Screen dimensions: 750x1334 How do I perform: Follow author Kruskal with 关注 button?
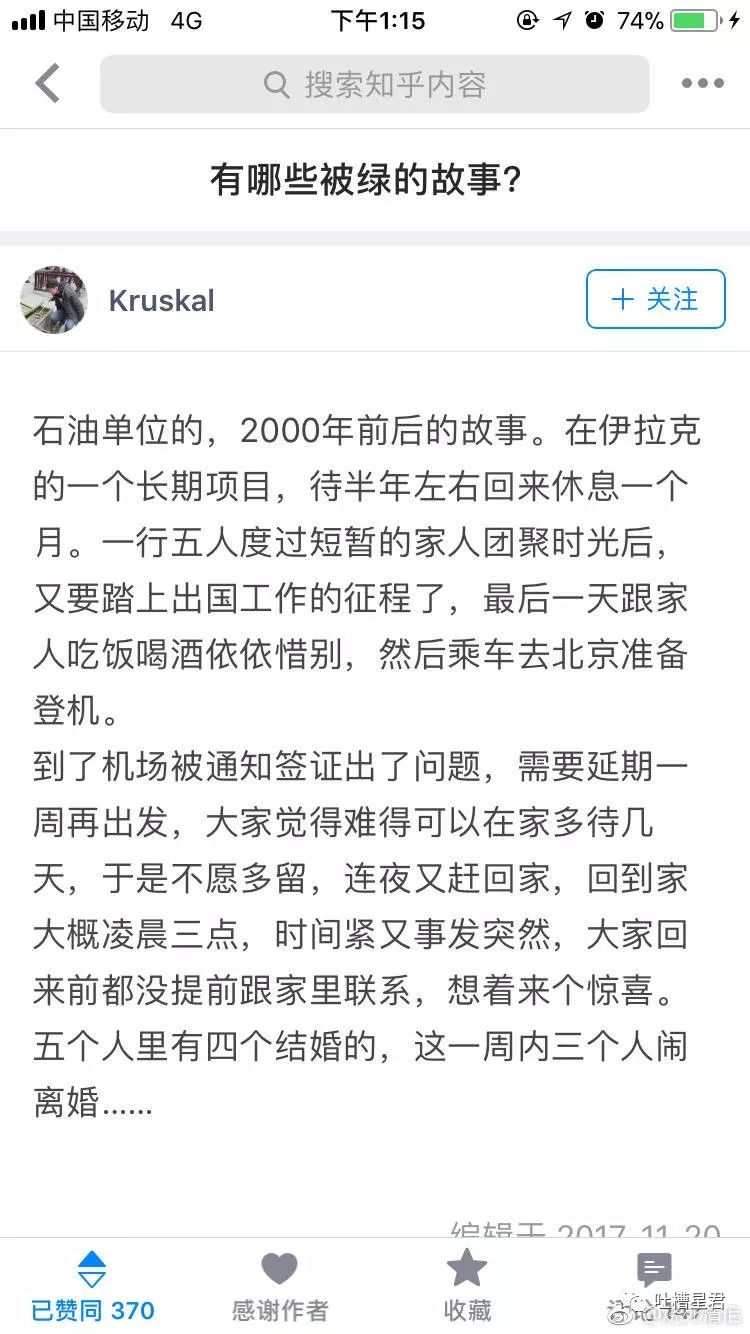(655, 299)
